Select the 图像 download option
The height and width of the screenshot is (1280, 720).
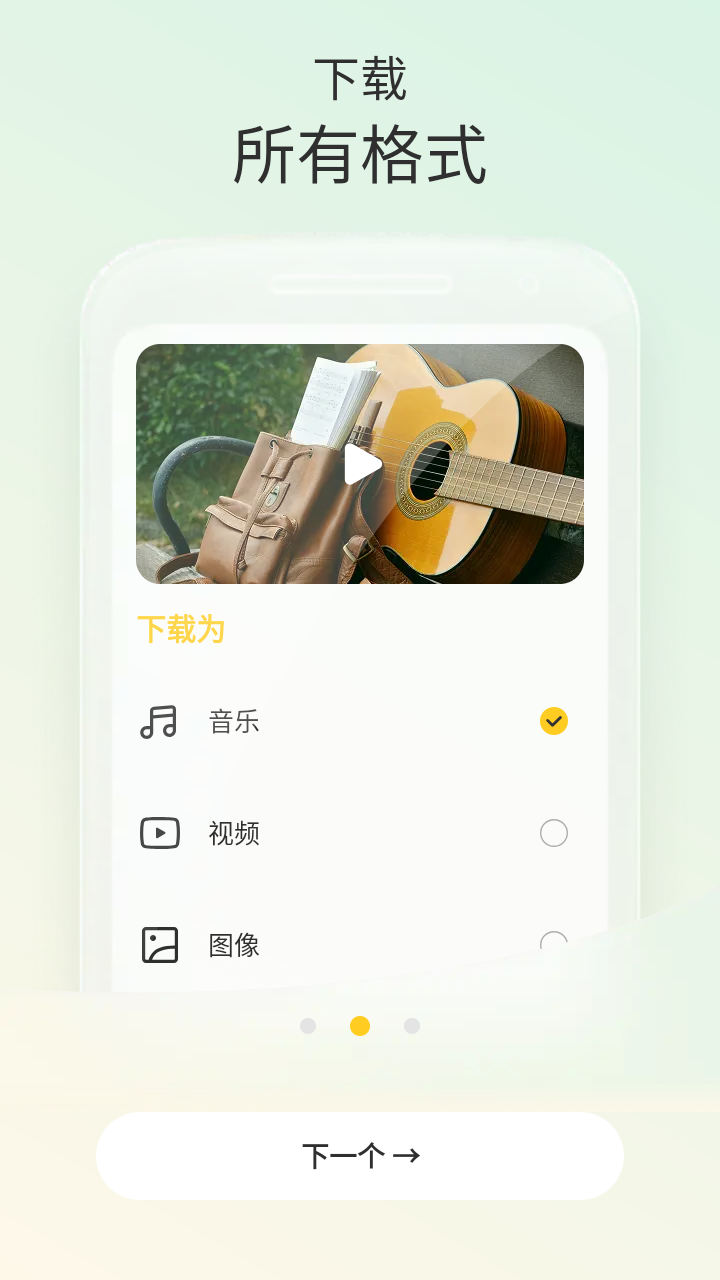click(235, 946)
